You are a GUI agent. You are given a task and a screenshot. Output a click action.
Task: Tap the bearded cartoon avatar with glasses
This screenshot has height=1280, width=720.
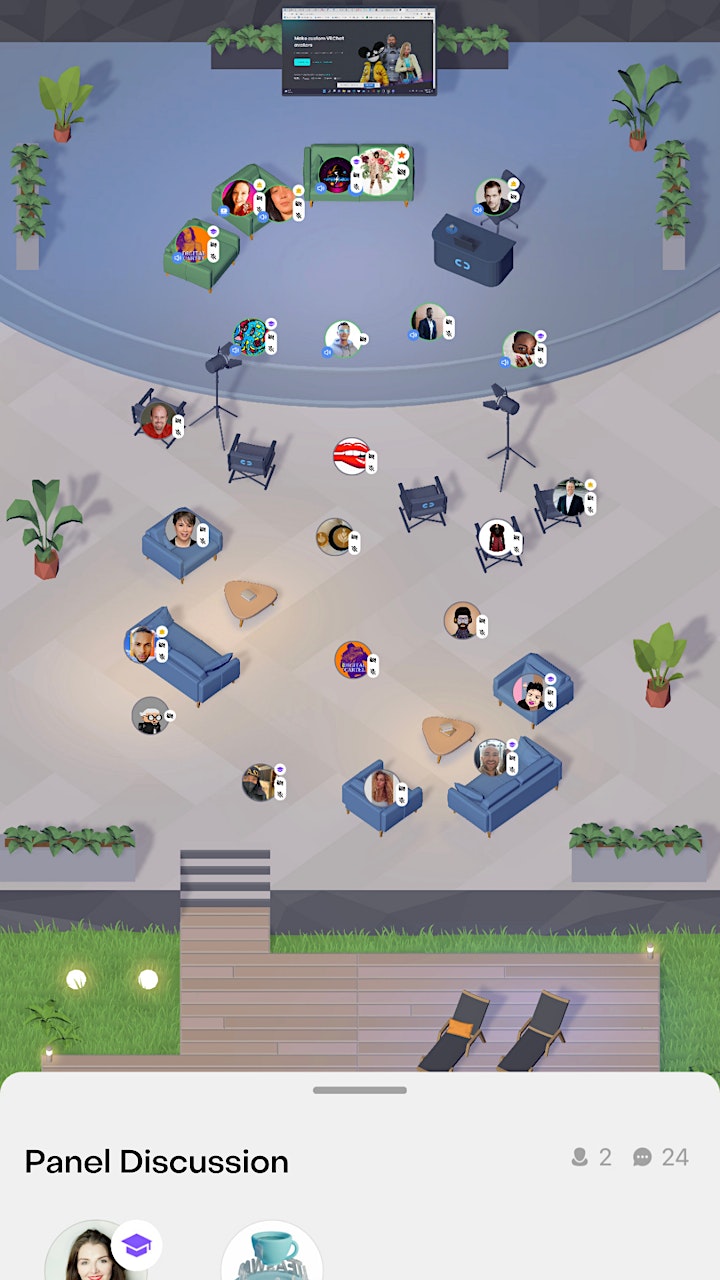pyautogui.click(x=462, y=620)
